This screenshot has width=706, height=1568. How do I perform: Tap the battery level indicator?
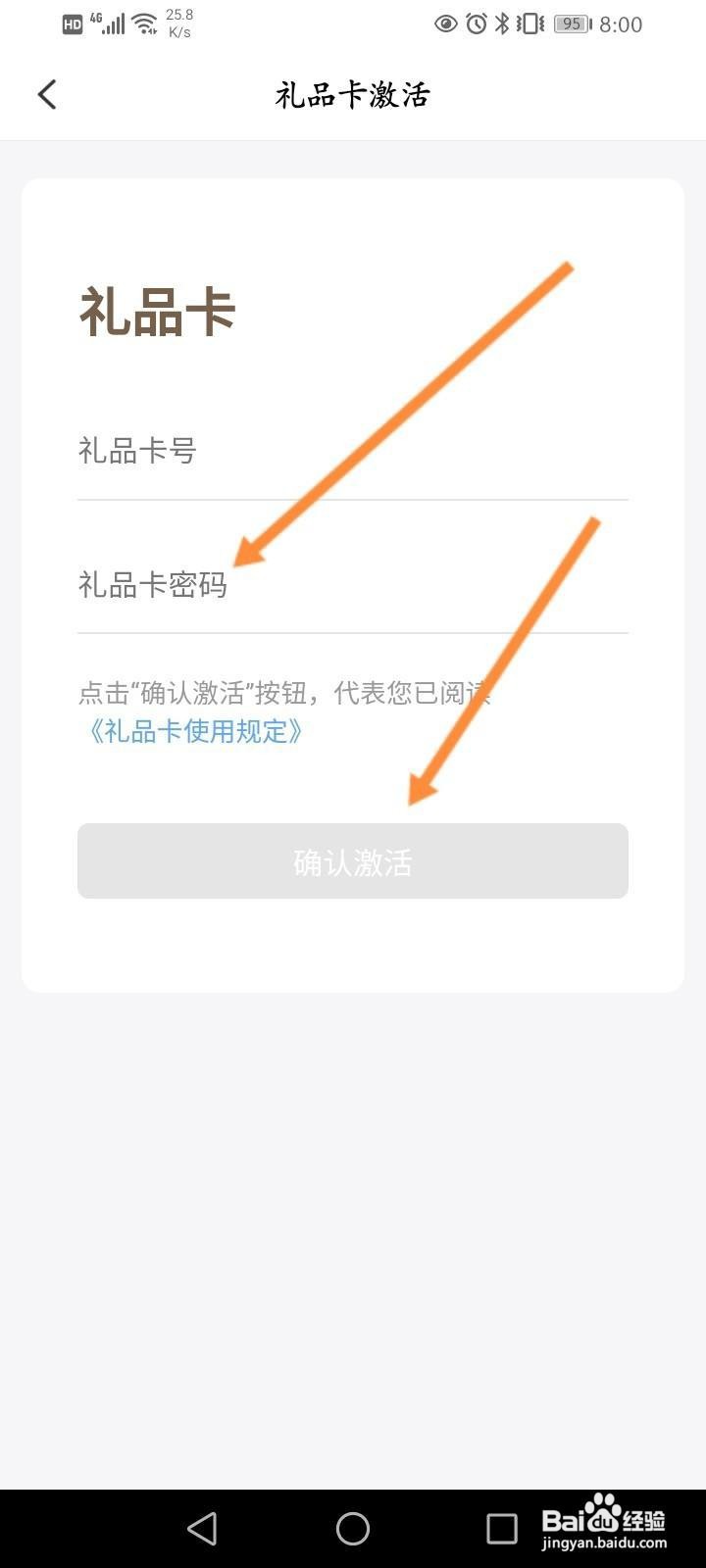point(570,24)
